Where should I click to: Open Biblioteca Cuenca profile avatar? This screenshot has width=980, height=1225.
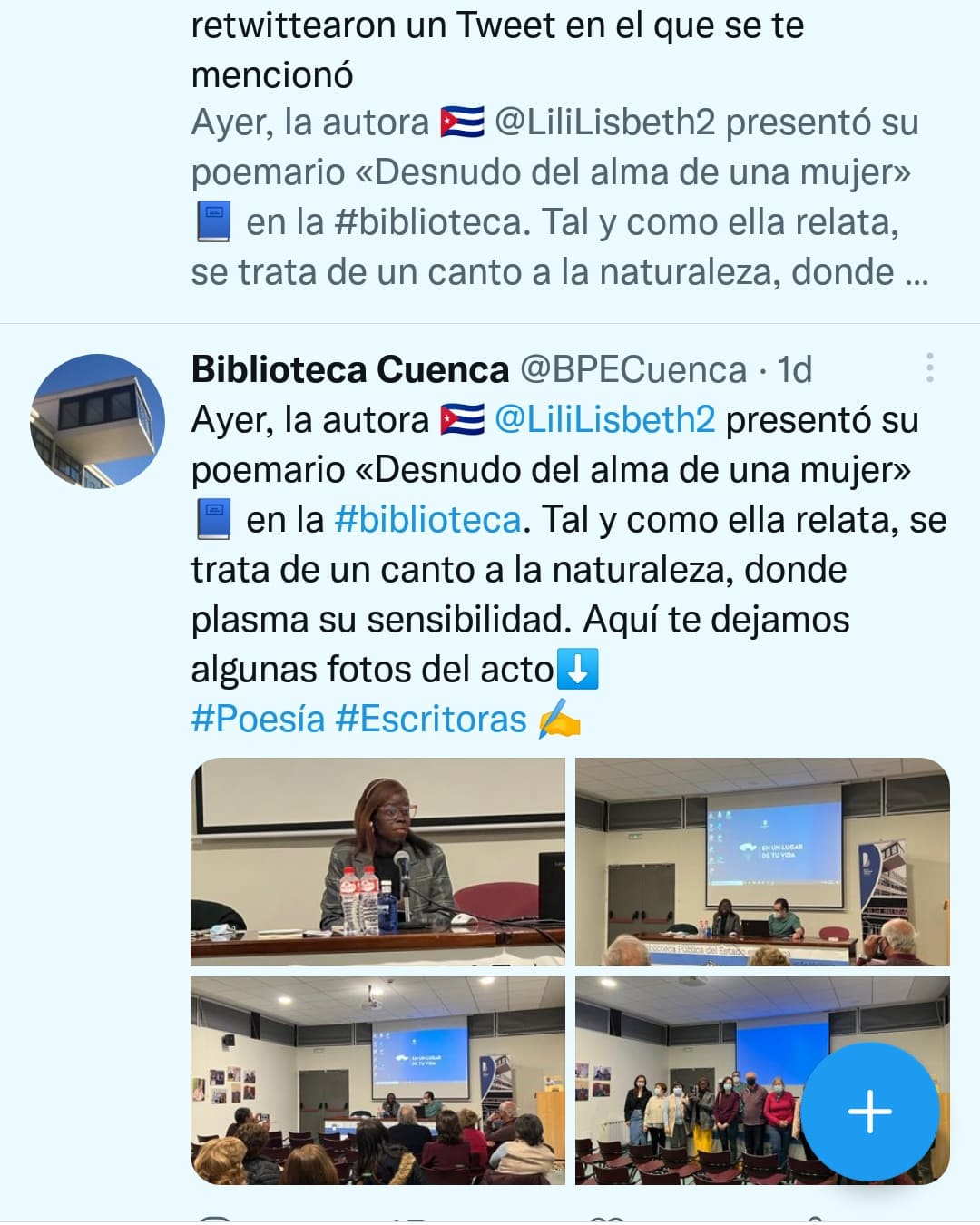pyautogui.click(x=97, y=421)
